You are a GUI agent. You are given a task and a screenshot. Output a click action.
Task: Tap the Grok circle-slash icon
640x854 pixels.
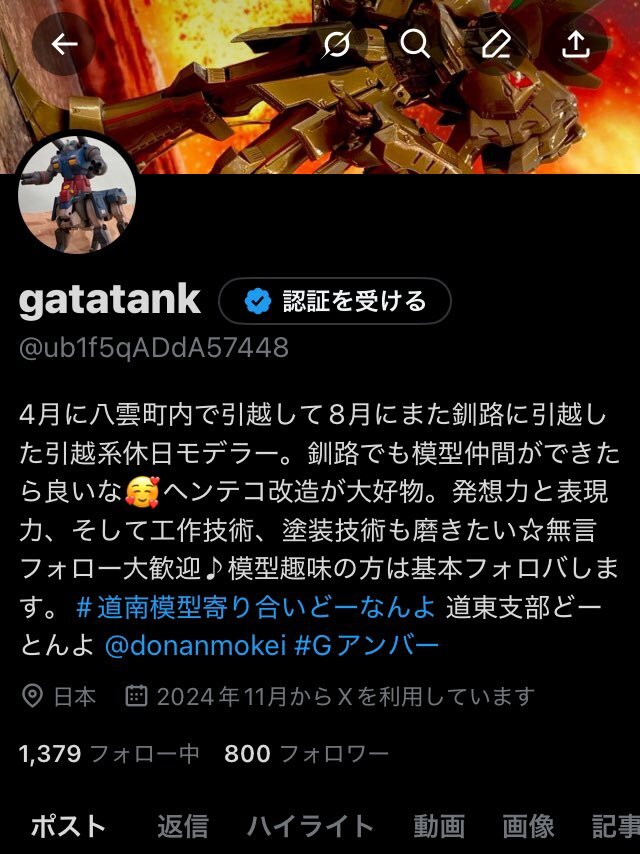coord(336,44)
